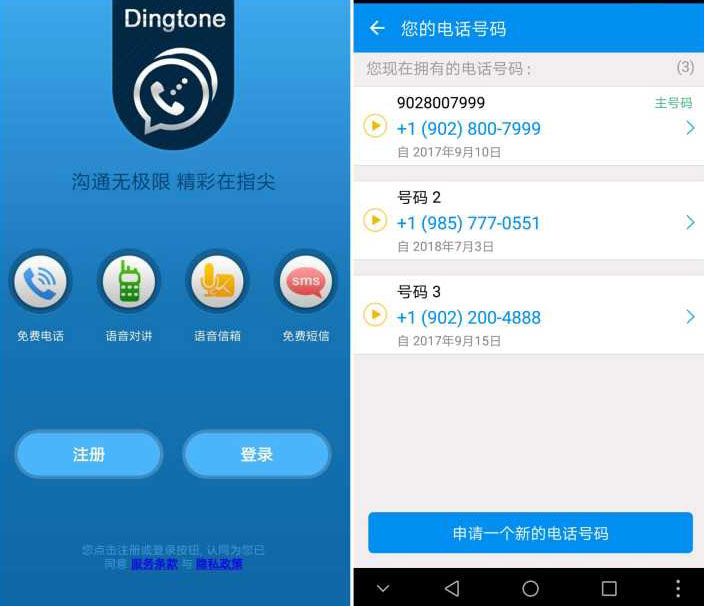Tap the play icon beside +1 (985) 777-0551
This screenshot has height=606, width=704.
coord(375,220)
